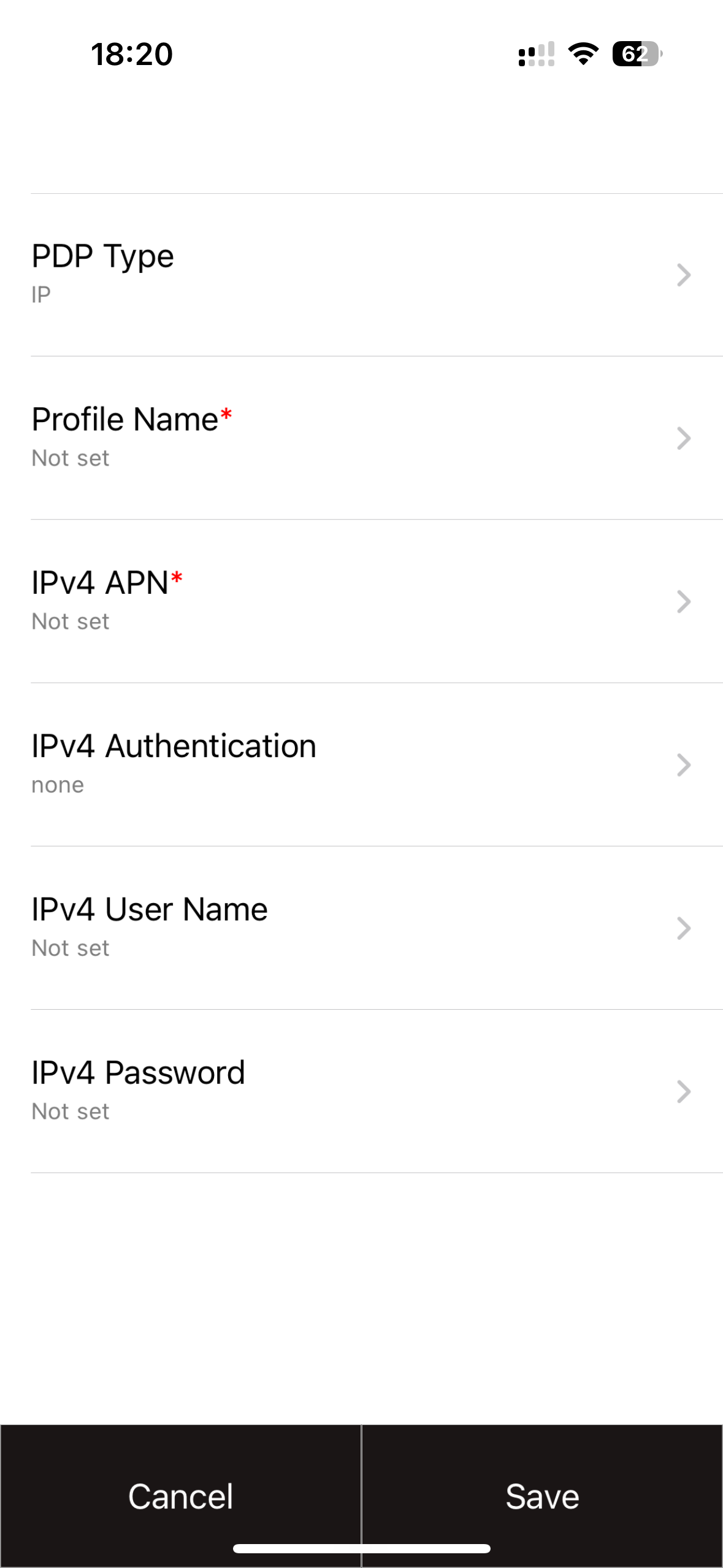The image size is (723, 1568).
Task: Open the IPv4 Password row
Action: click(x=377, y=1091)
